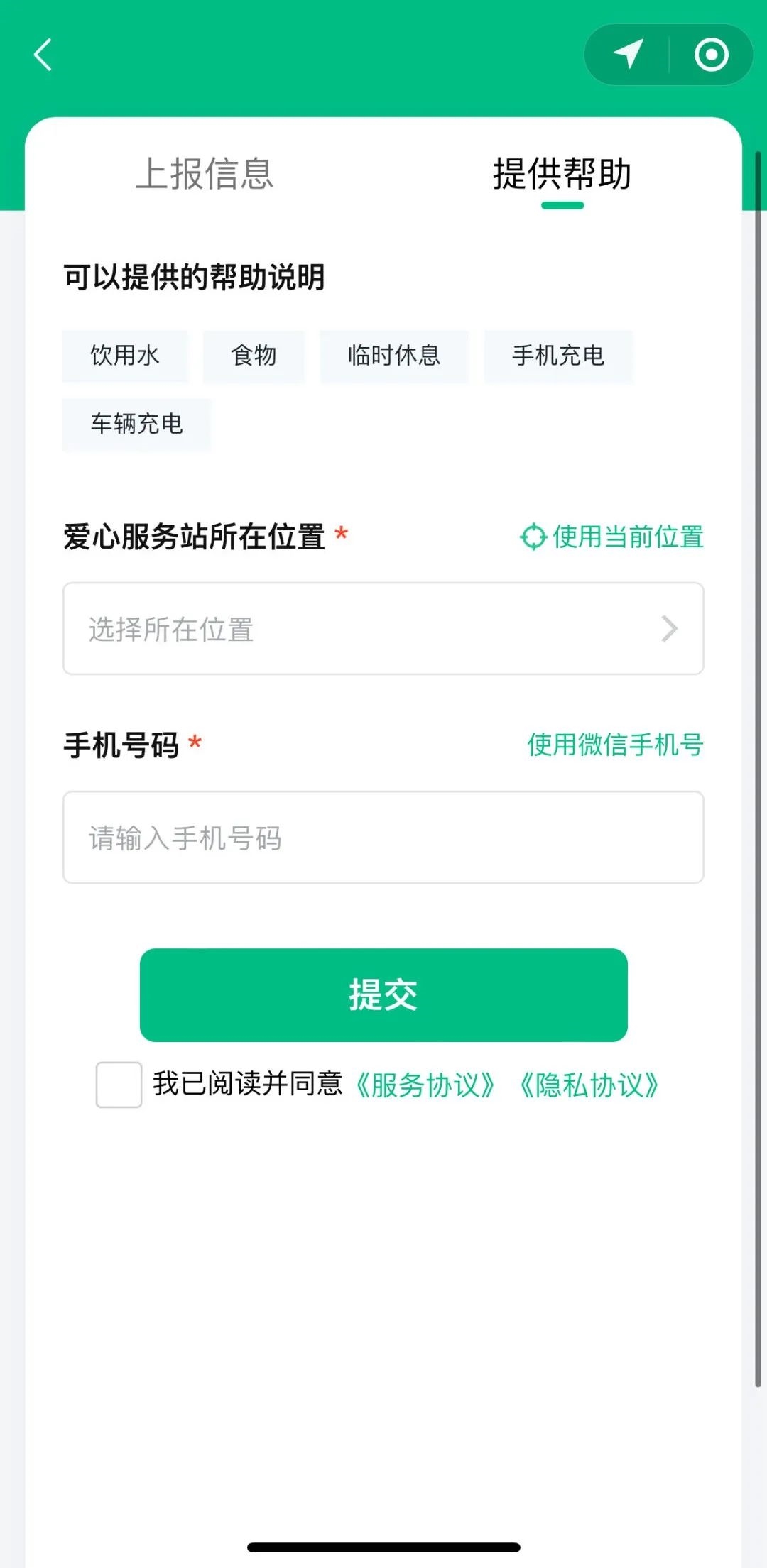Open the 选择所在位置 location picker

tap(383, 629)
